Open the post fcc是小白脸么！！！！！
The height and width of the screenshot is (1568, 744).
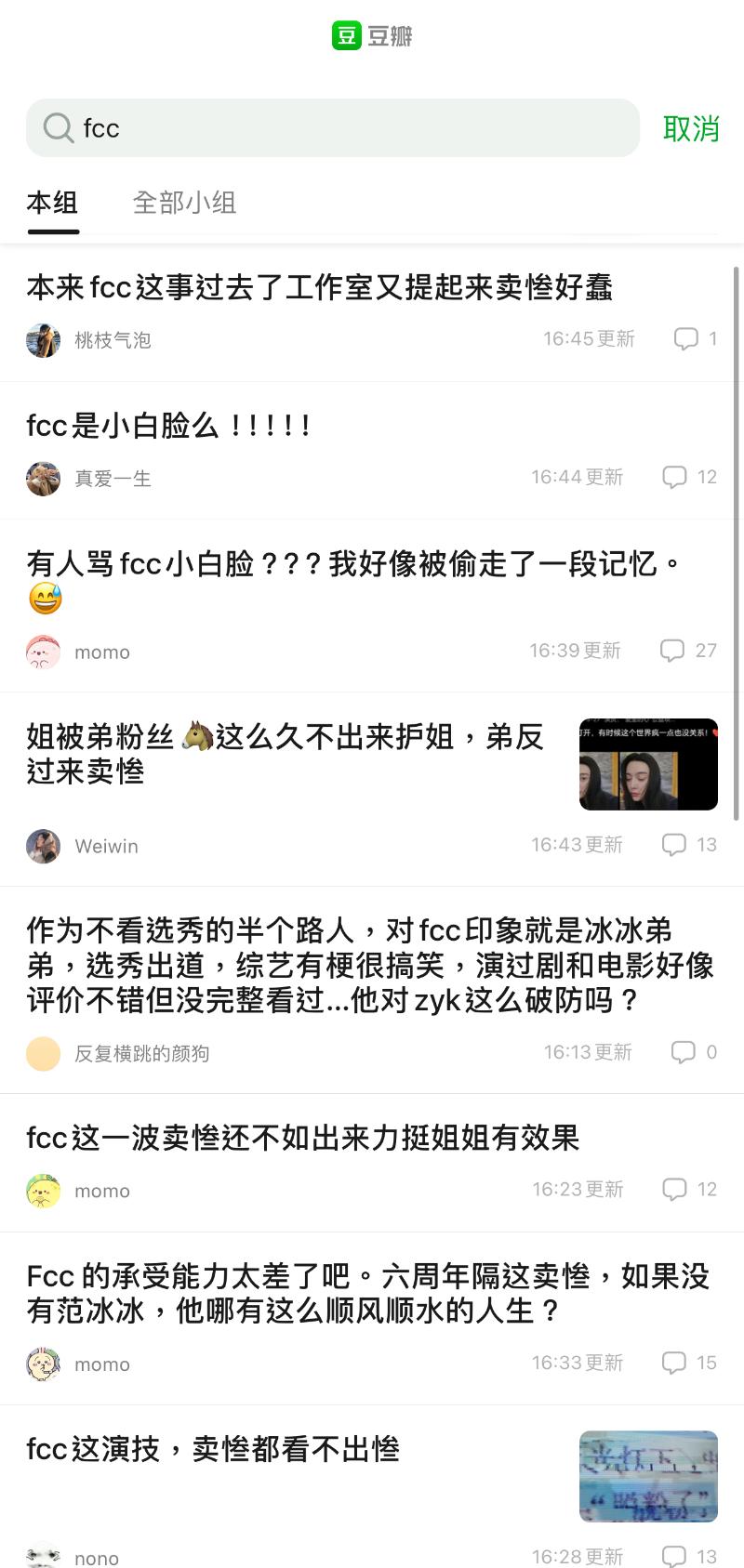click(168, 426)
